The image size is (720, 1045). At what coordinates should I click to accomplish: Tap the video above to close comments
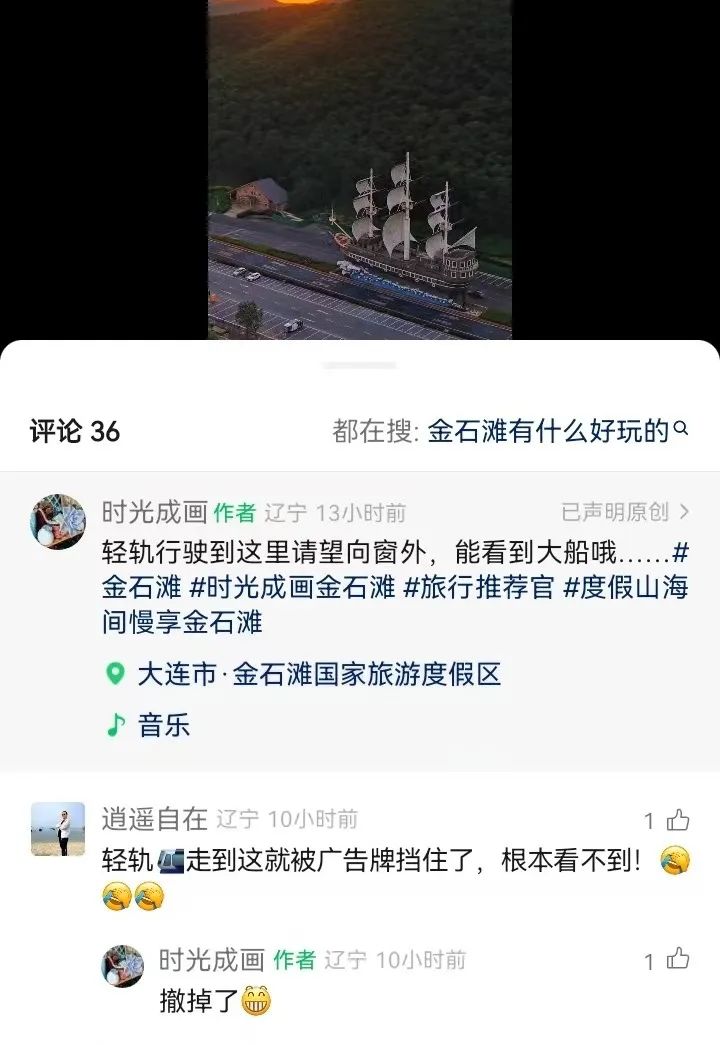tap(360, 170)
